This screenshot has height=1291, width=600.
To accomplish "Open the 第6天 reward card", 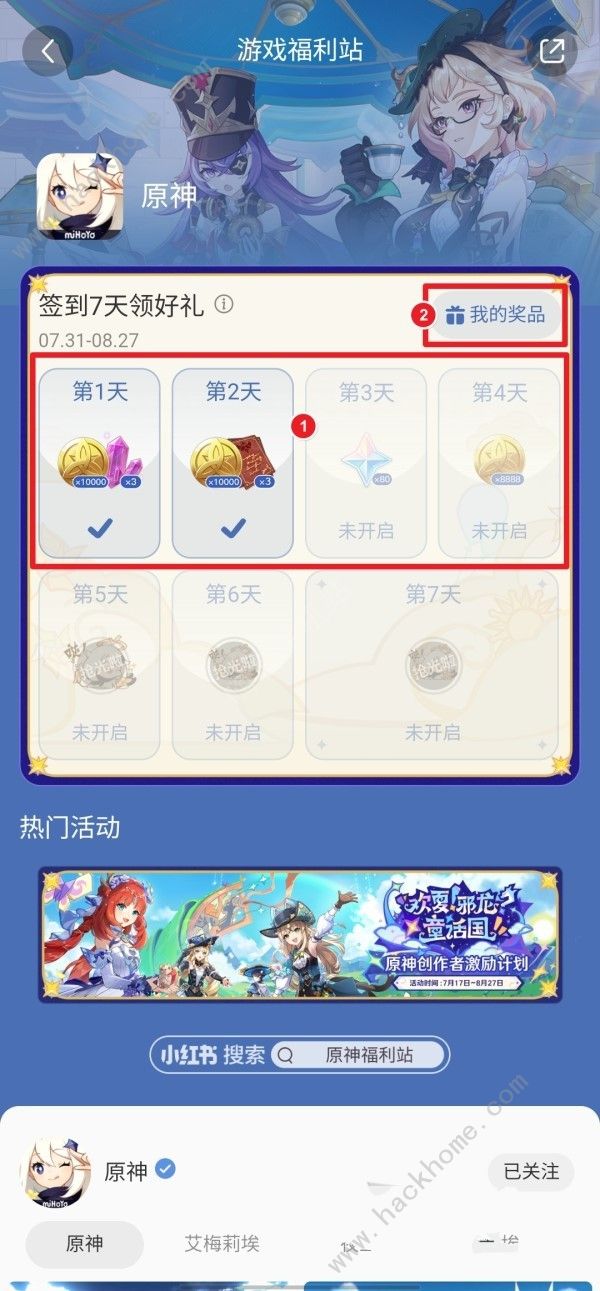I will 232,664.
